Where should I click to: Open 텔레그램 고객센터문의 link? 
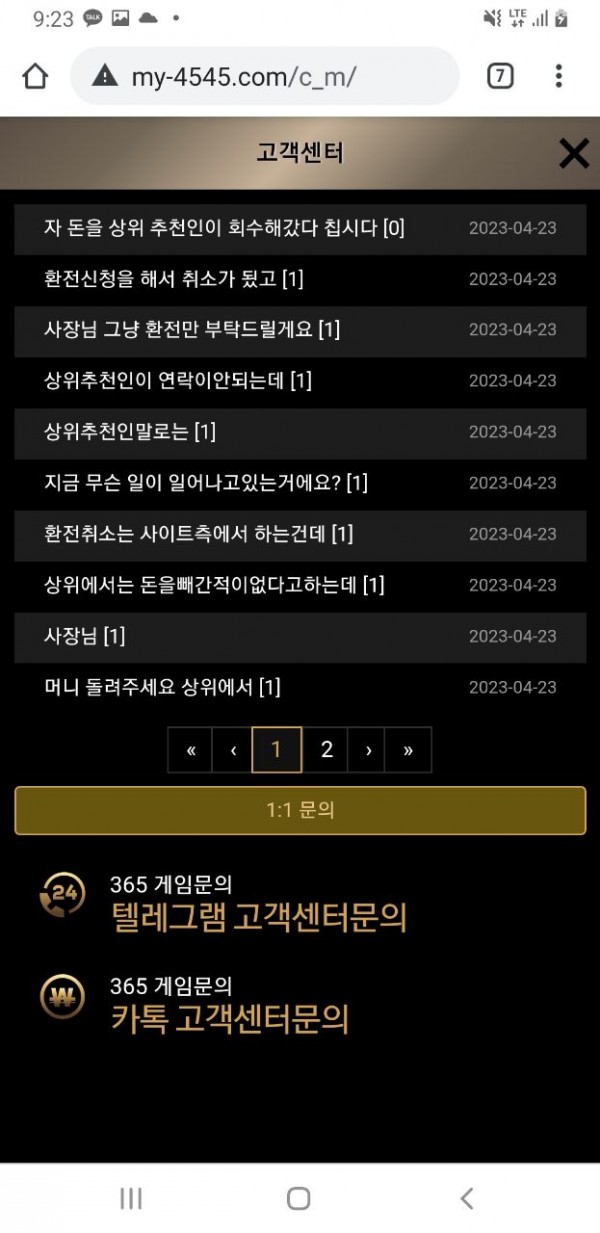258,917
